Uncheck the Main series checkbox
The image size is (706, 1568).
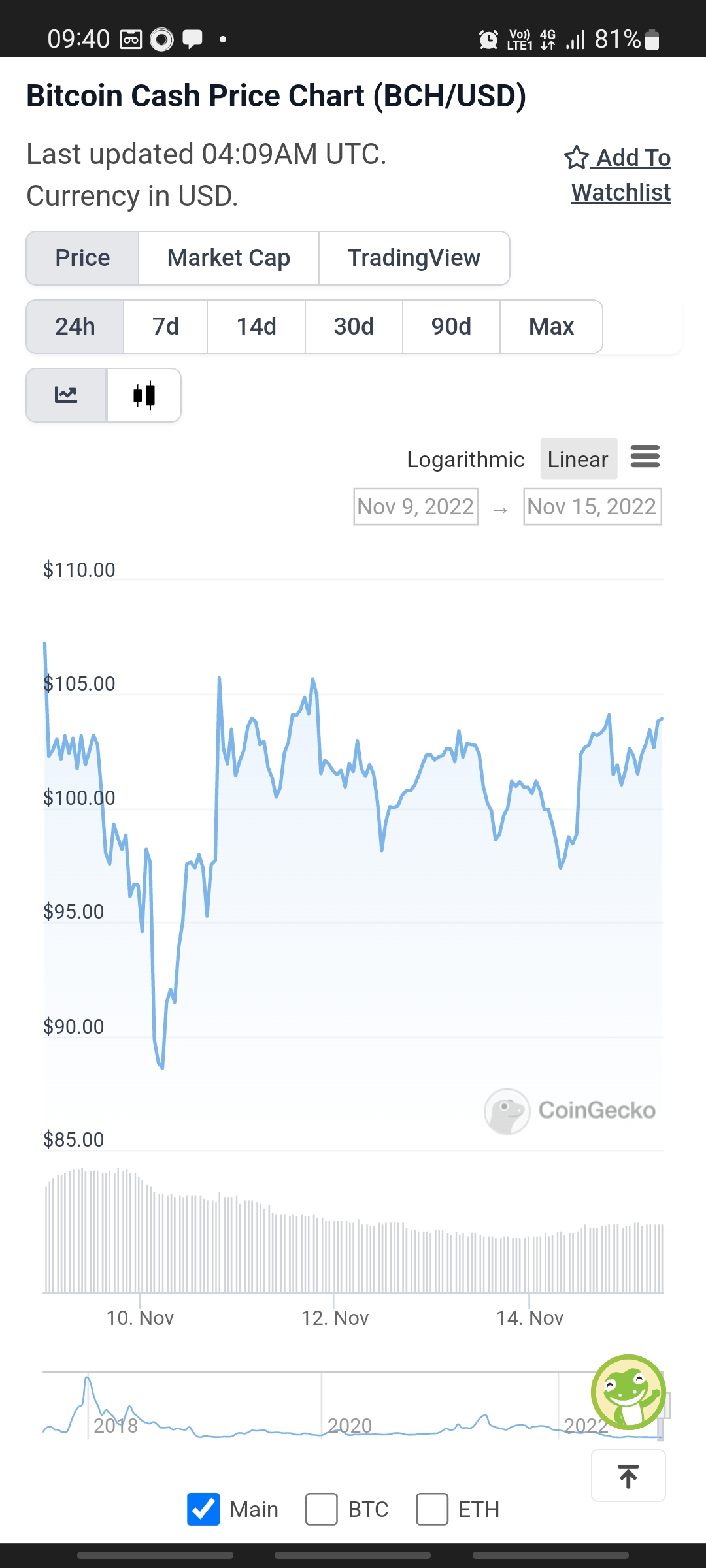(x=203, y=1509)
